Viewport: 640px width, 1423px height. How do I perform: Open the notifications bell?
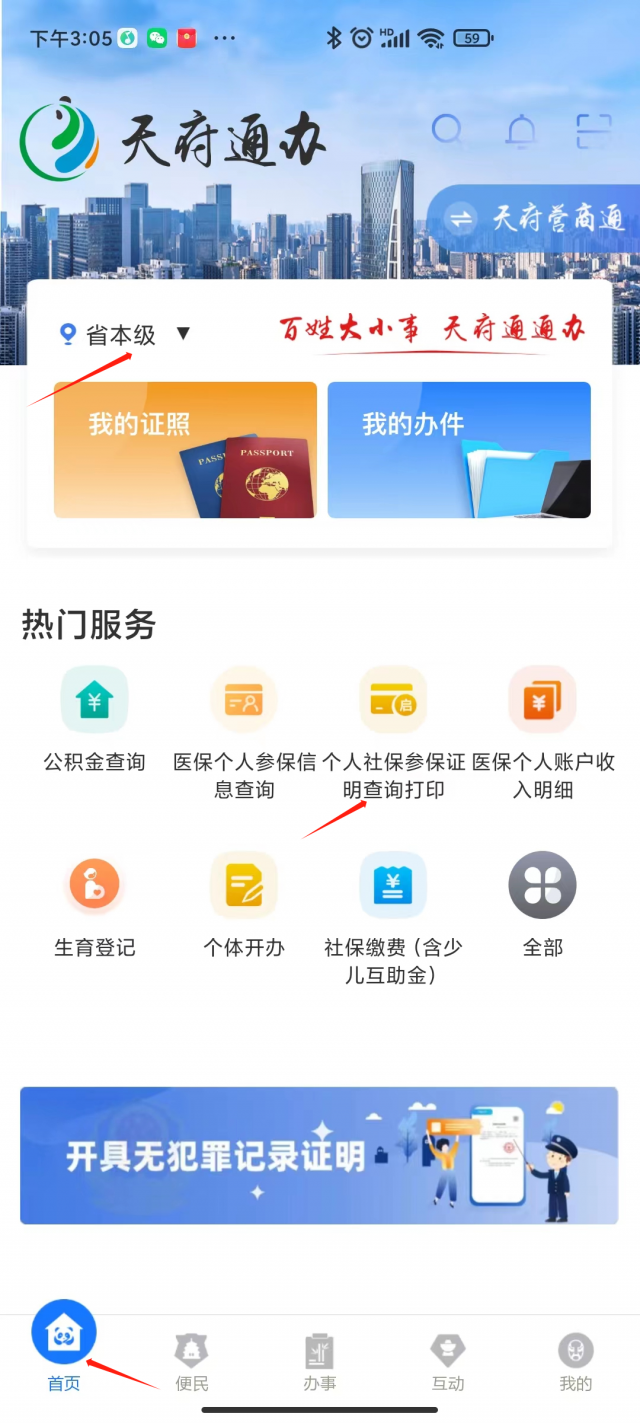pyautogui.click(x=520, y=131)
